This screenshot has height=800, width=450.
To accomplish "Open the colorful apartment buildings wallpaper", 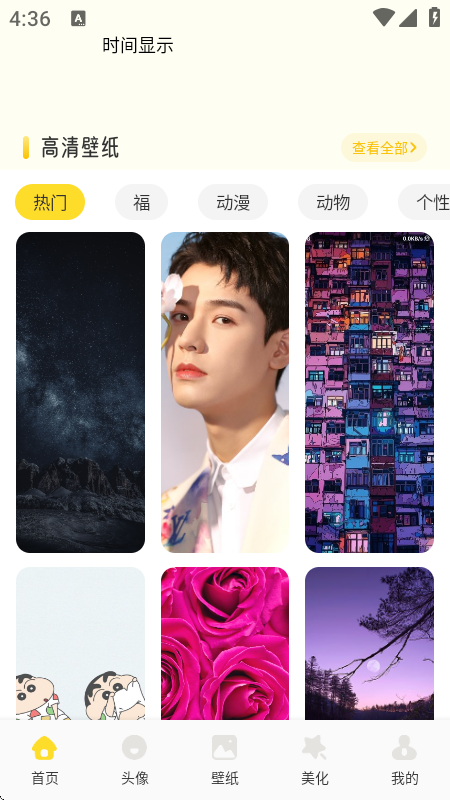I will [x=369, y=392].
